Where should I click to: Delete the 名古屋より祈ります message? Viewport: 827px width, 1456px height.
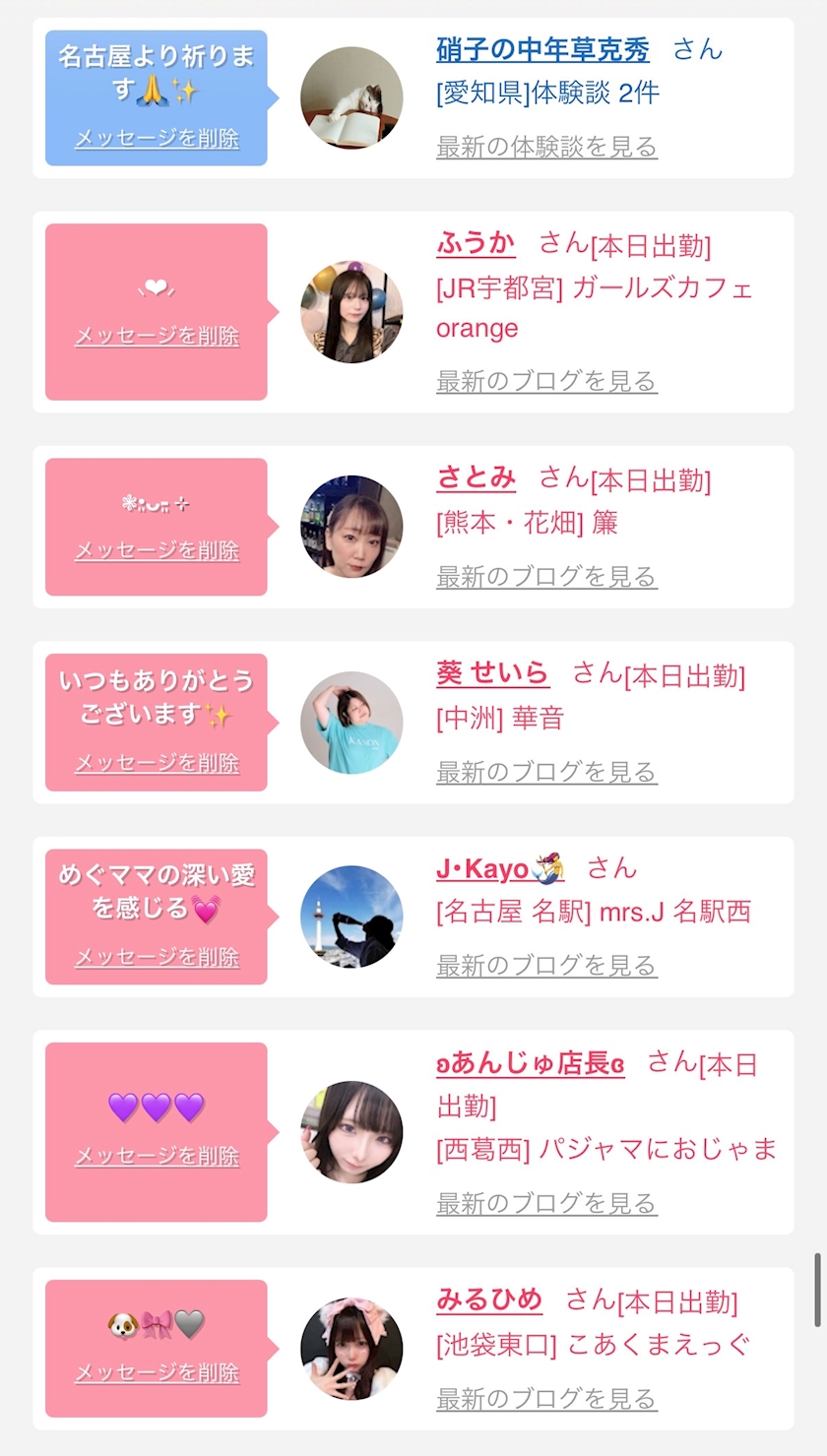[157, 138]
